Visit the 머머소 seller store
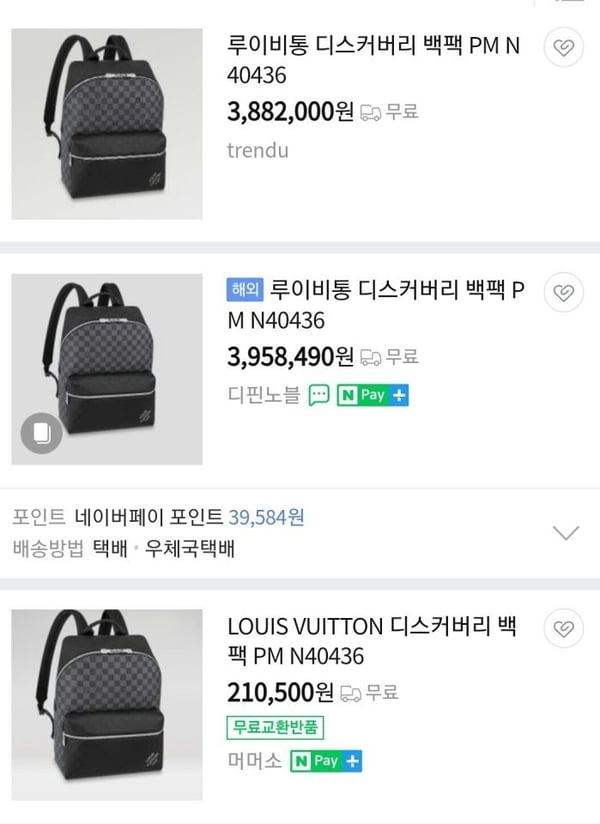 pyautogui.click(x=254, y=761)
